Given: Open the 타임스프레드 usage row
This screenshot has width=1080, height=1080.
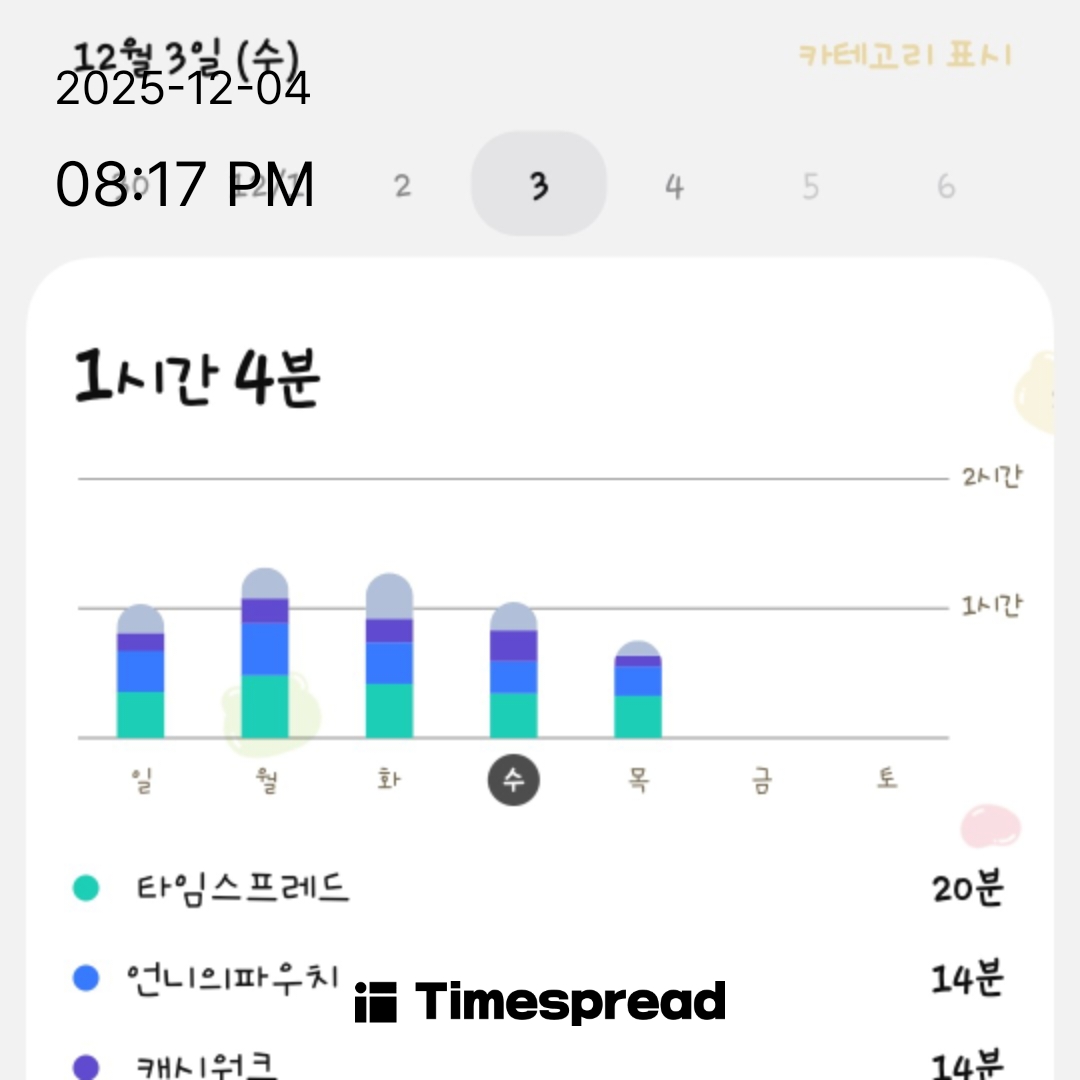Looking at the screenshot, I should [x=540, y=888].
